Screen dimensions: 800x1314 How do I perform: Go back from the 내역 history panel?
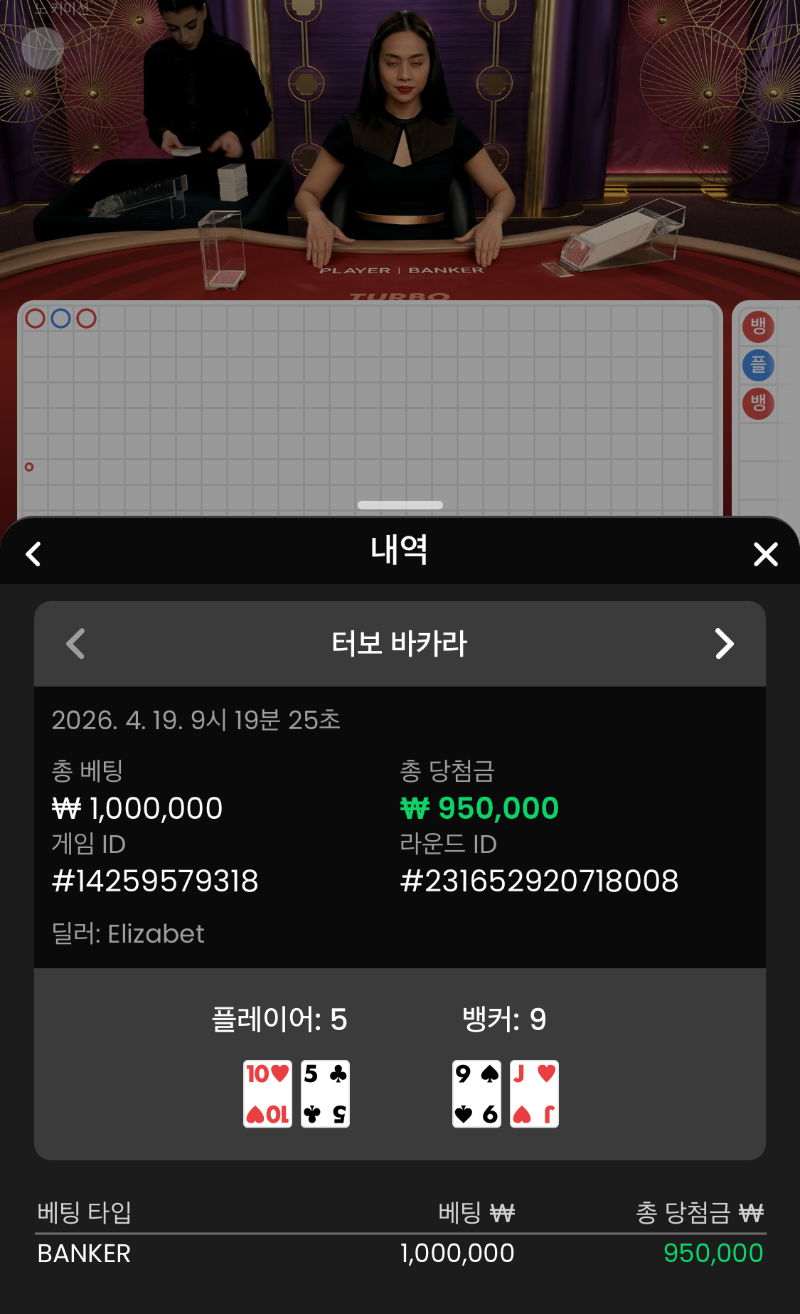click(x=33, y=554)
